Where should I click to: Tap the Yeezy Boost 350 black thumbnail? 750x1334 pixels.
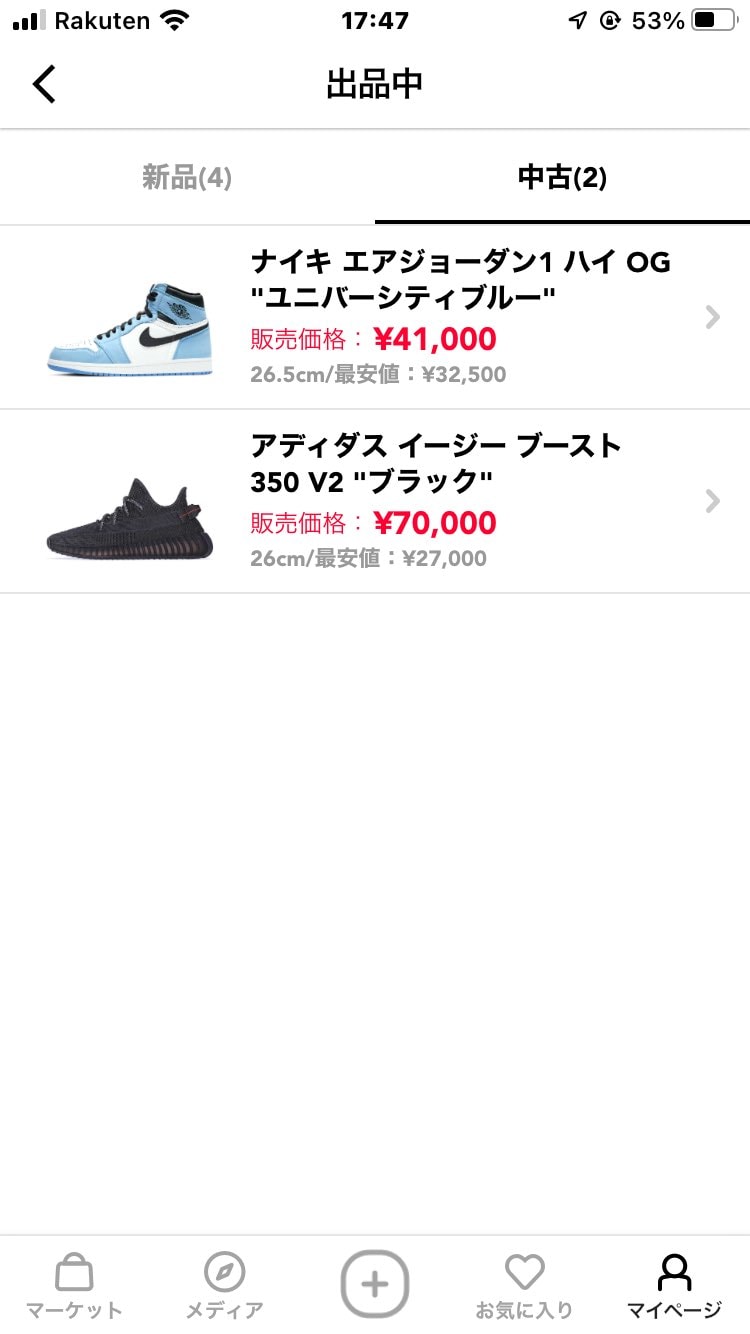(130, 518)
